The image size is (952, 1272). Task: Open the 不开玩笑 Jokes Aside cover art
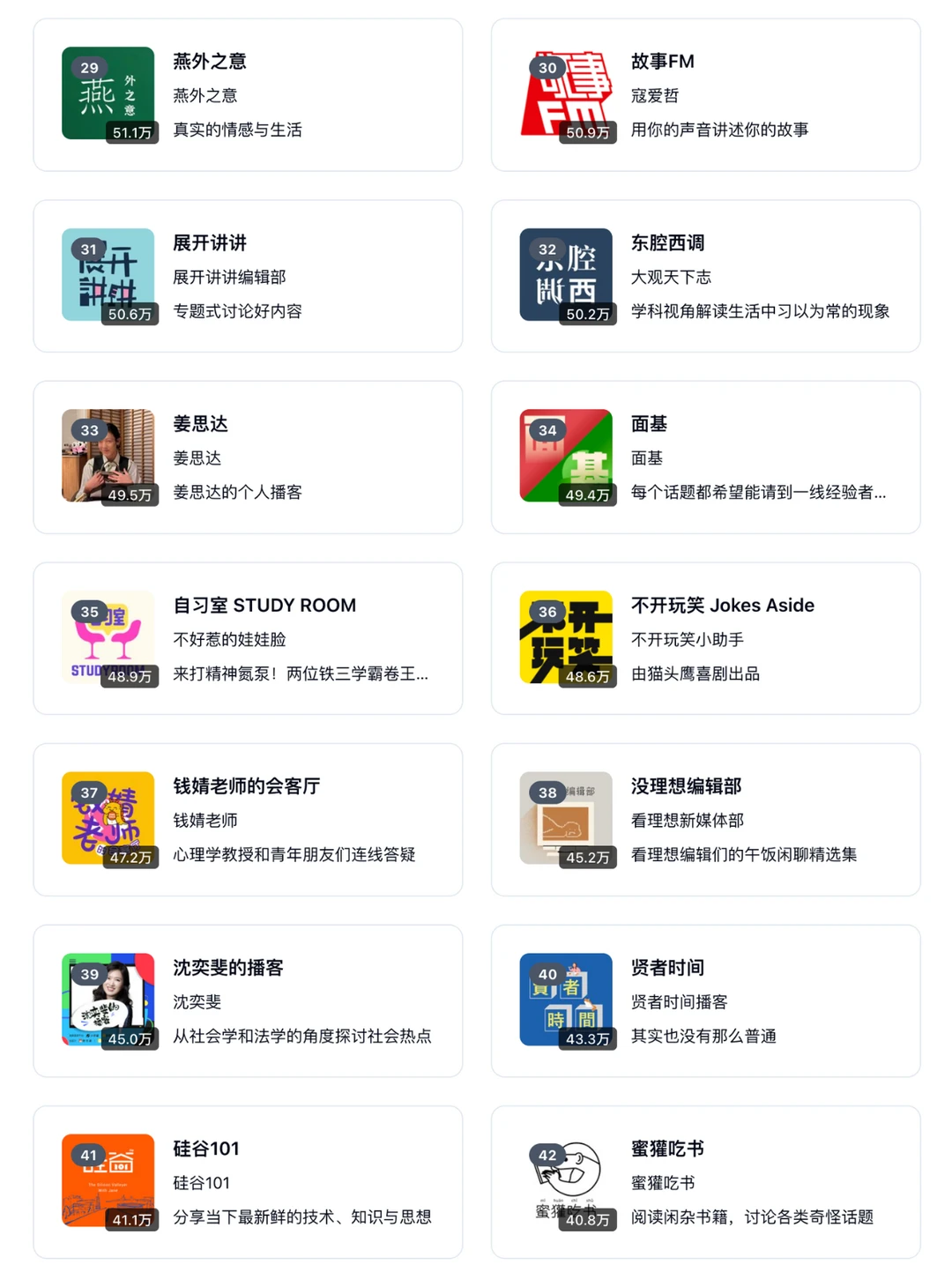(565, 637)
